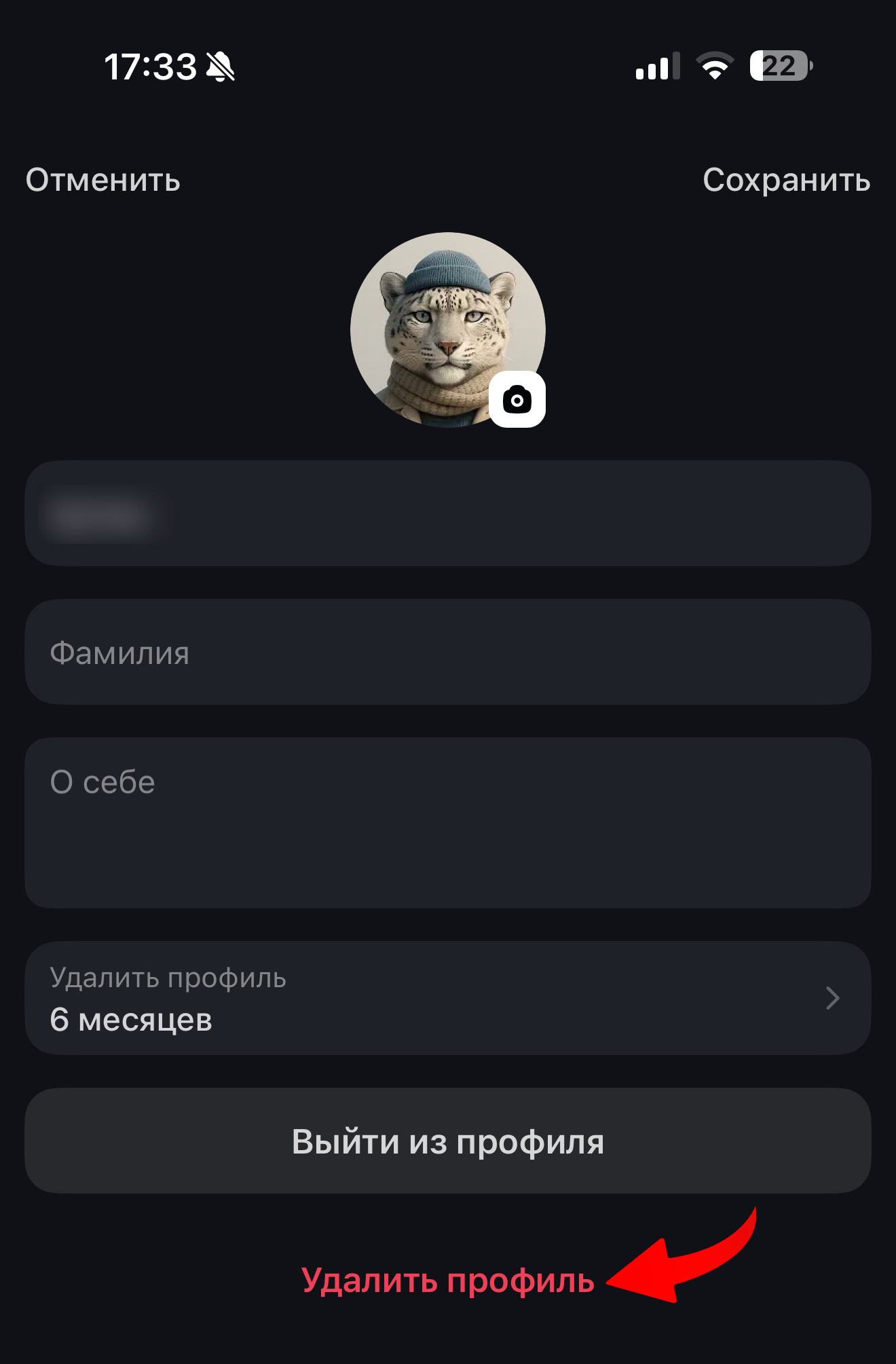
Task: Log out with Выйти из профиля
Action: [x=448, y=1141]
